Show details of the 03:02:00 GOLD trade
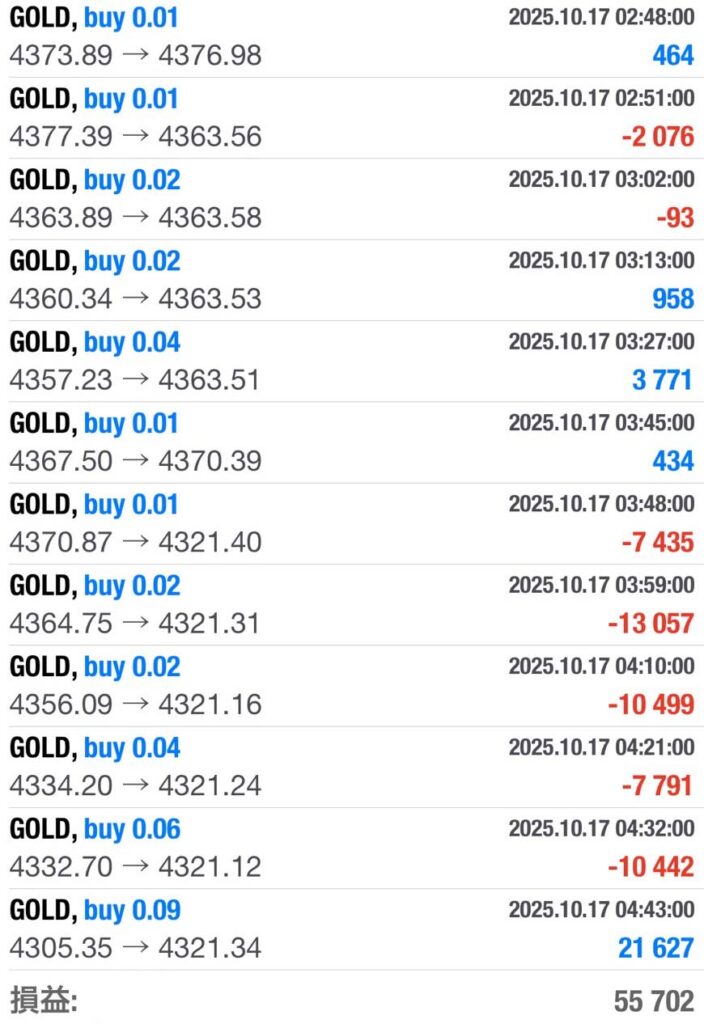704x1024 pixels. [x=352, y=199]
